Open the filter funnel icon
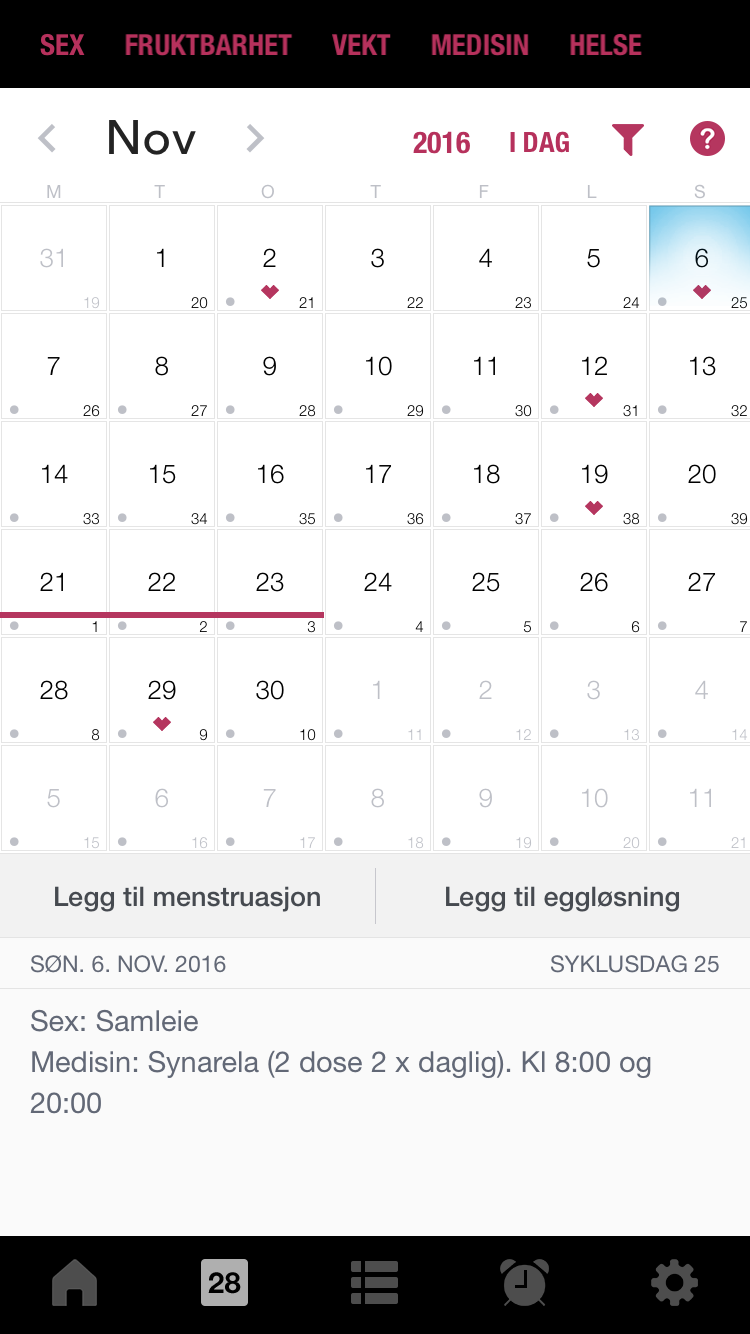 [x=628, y=140]
